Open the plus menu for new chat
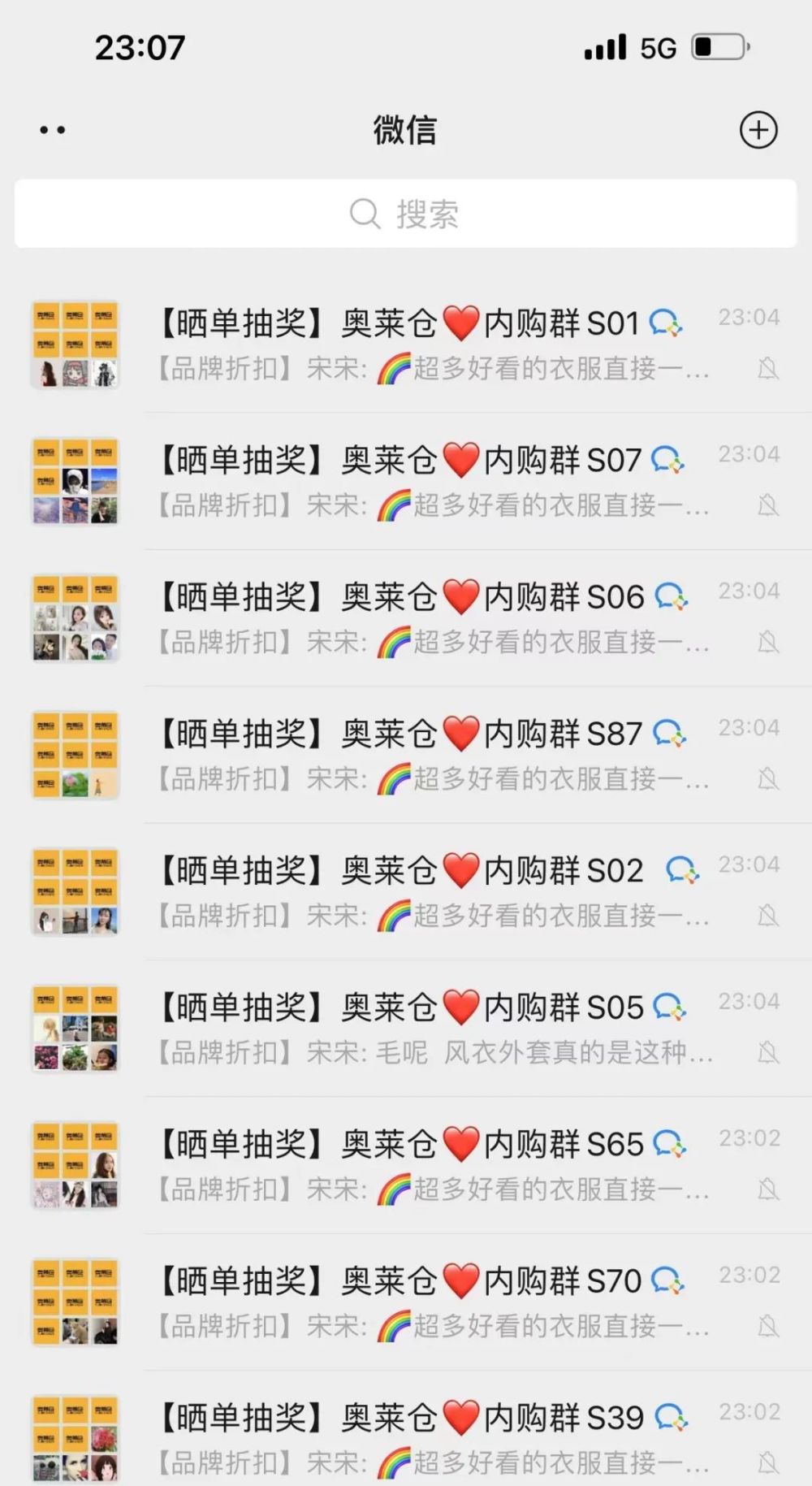The height and width of the screenshot is (1486, 812). click(x=758, y=130)
